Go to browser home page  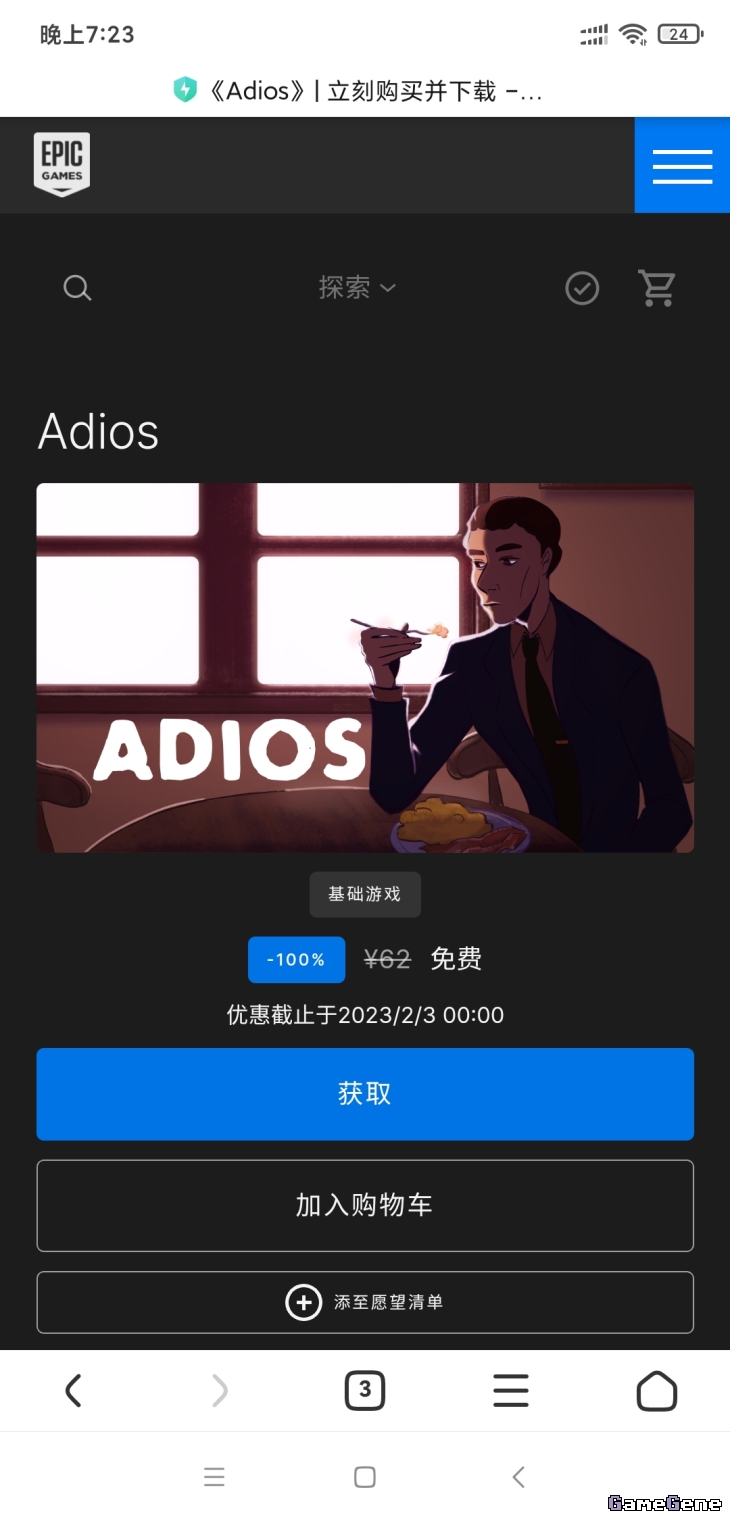[x=656, y=1390]
